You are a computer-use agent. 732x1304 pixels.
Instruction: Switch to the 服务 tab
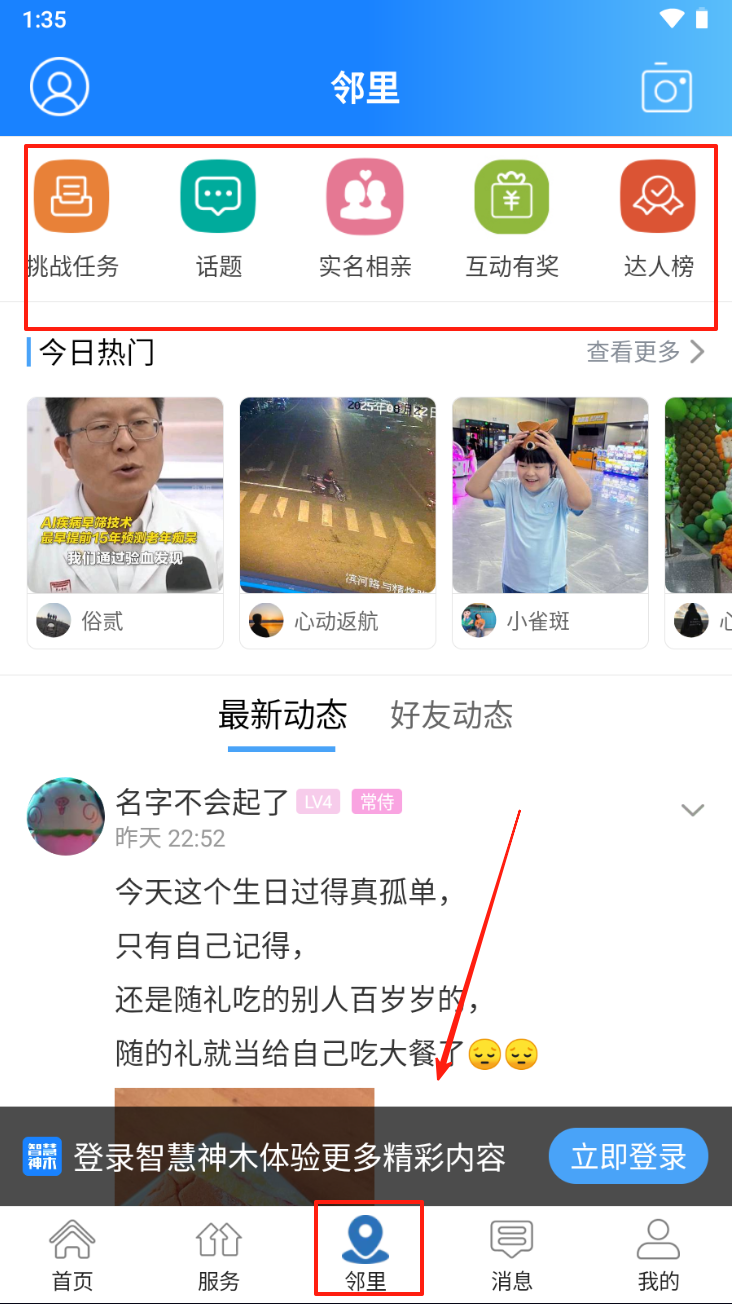(218, 1255)
